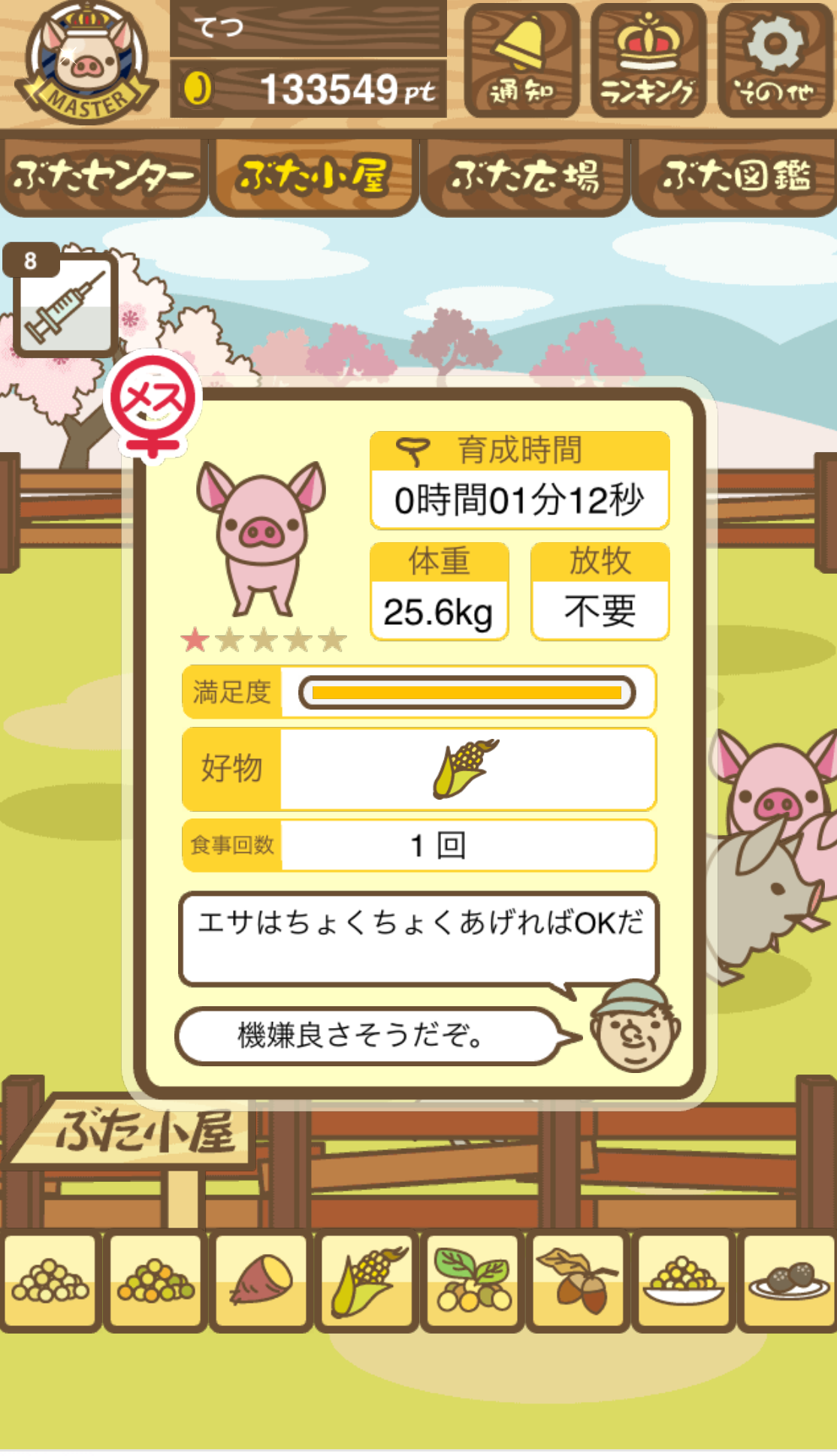Viewport: 837px width, 1456px height.
Task: Select the leafy greens and beans feed
Action: pos(473,1282)
